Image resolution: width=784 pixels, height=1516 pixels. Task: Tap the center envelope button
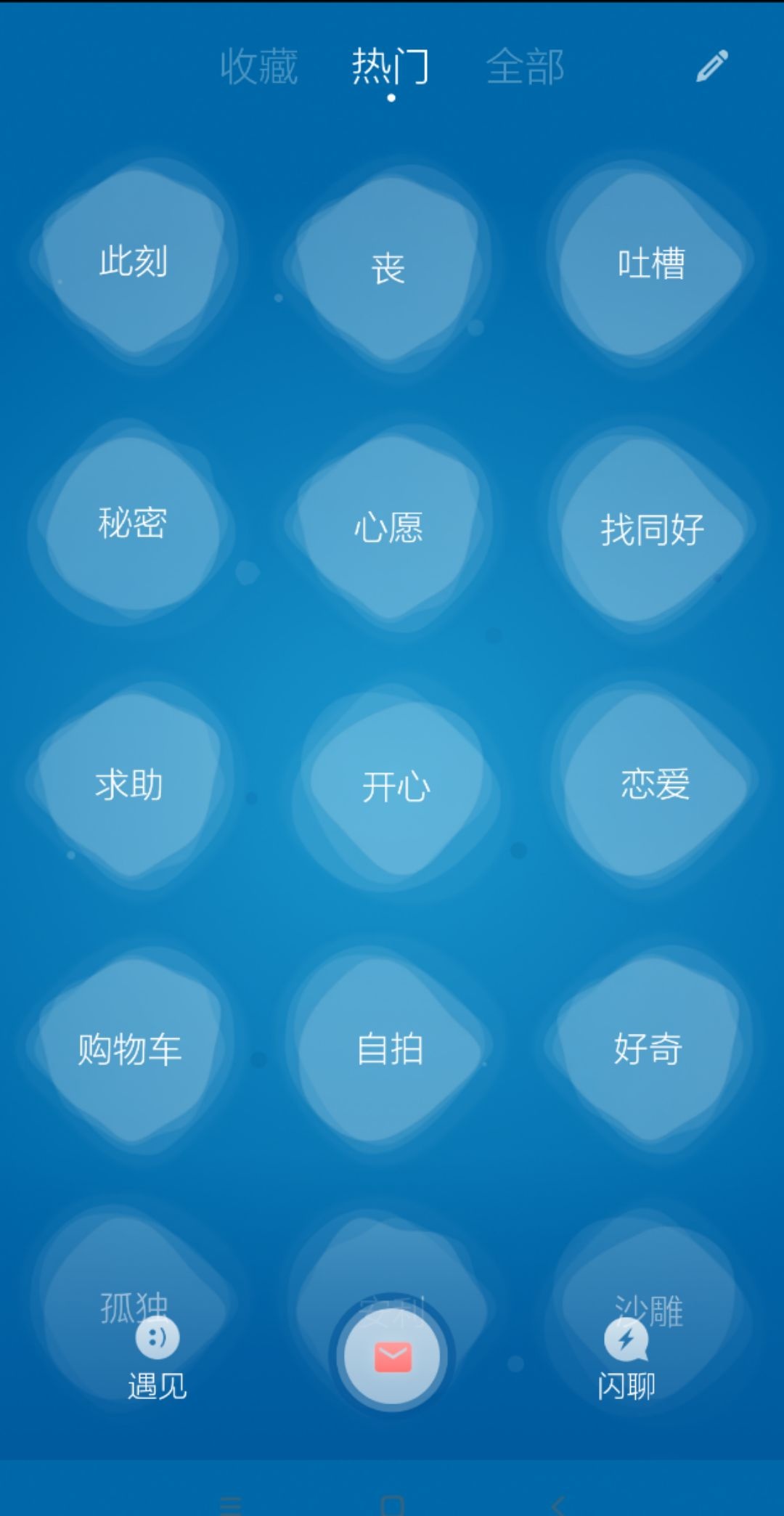coord(392,1356)
